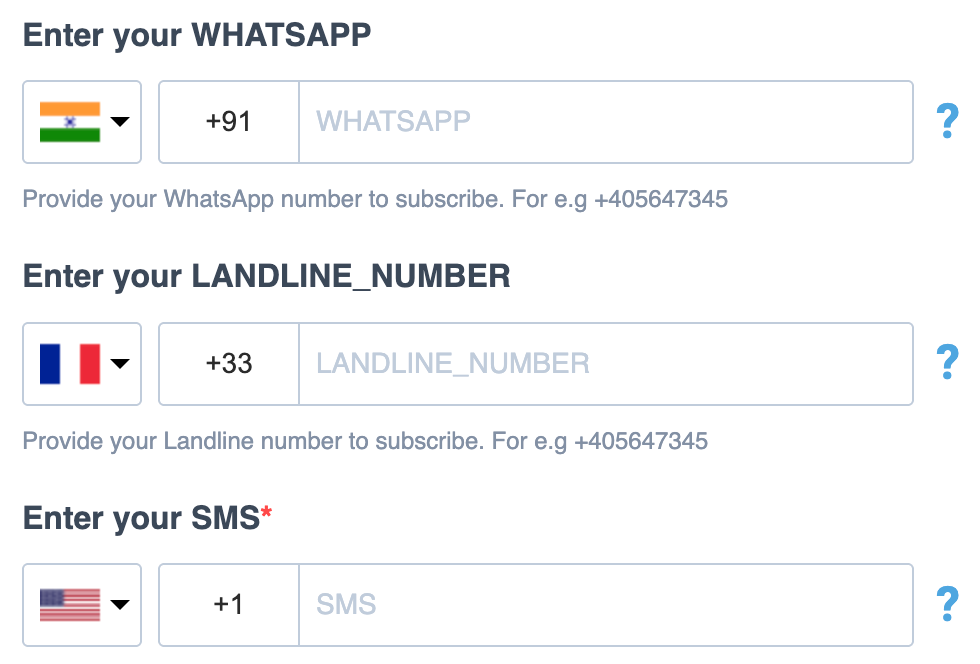Open the US flag country dropdown for SMS
This screenshot has height=664, width=980.
[x=82, y=605]
